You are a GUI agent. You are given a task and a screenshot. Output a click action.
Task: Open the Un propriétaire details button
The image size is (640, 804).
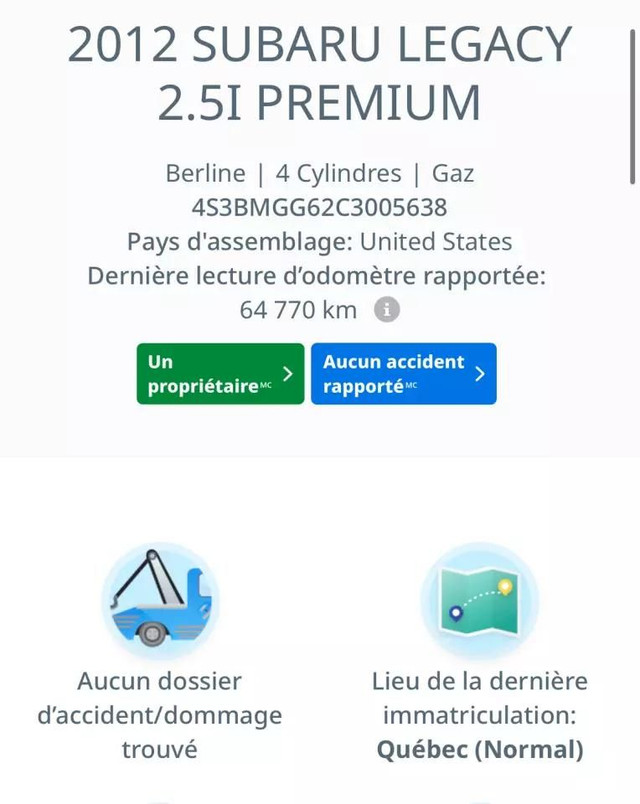click(x=220, y=374)
